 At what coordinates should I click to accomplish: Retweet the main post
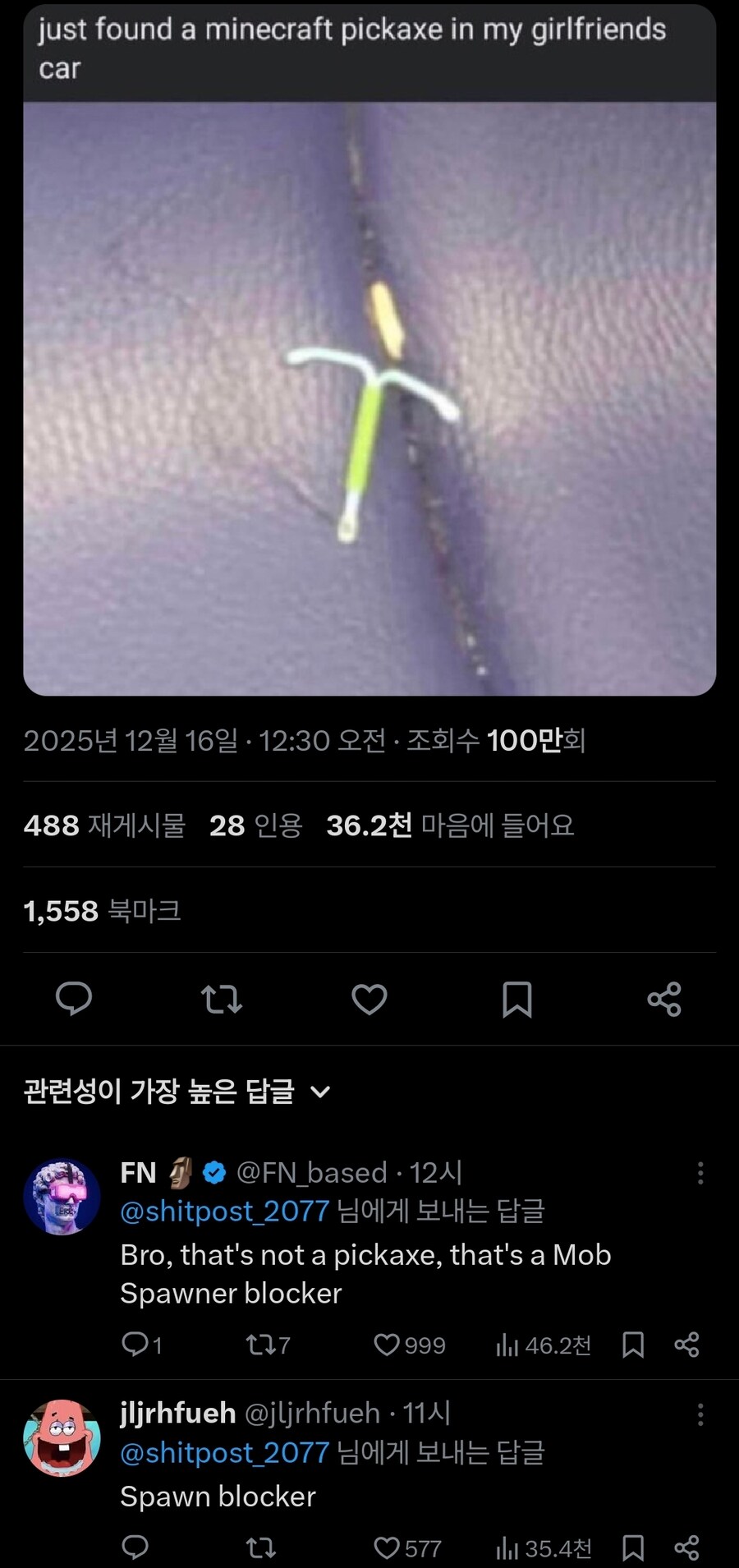coord(221,1000)
